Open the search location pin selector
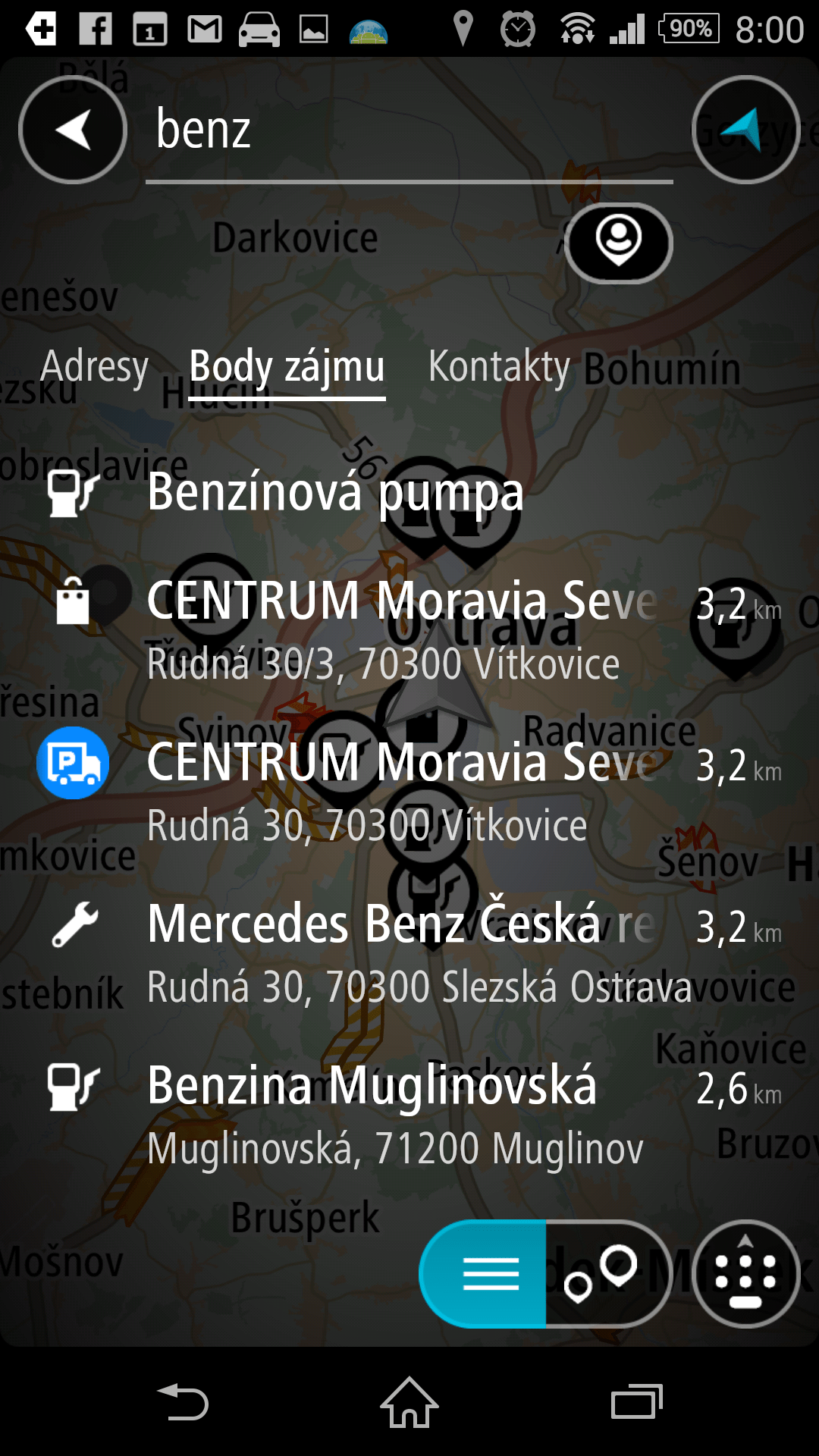The height and width of the screenshot is (1456, 819). coord(619,243)
